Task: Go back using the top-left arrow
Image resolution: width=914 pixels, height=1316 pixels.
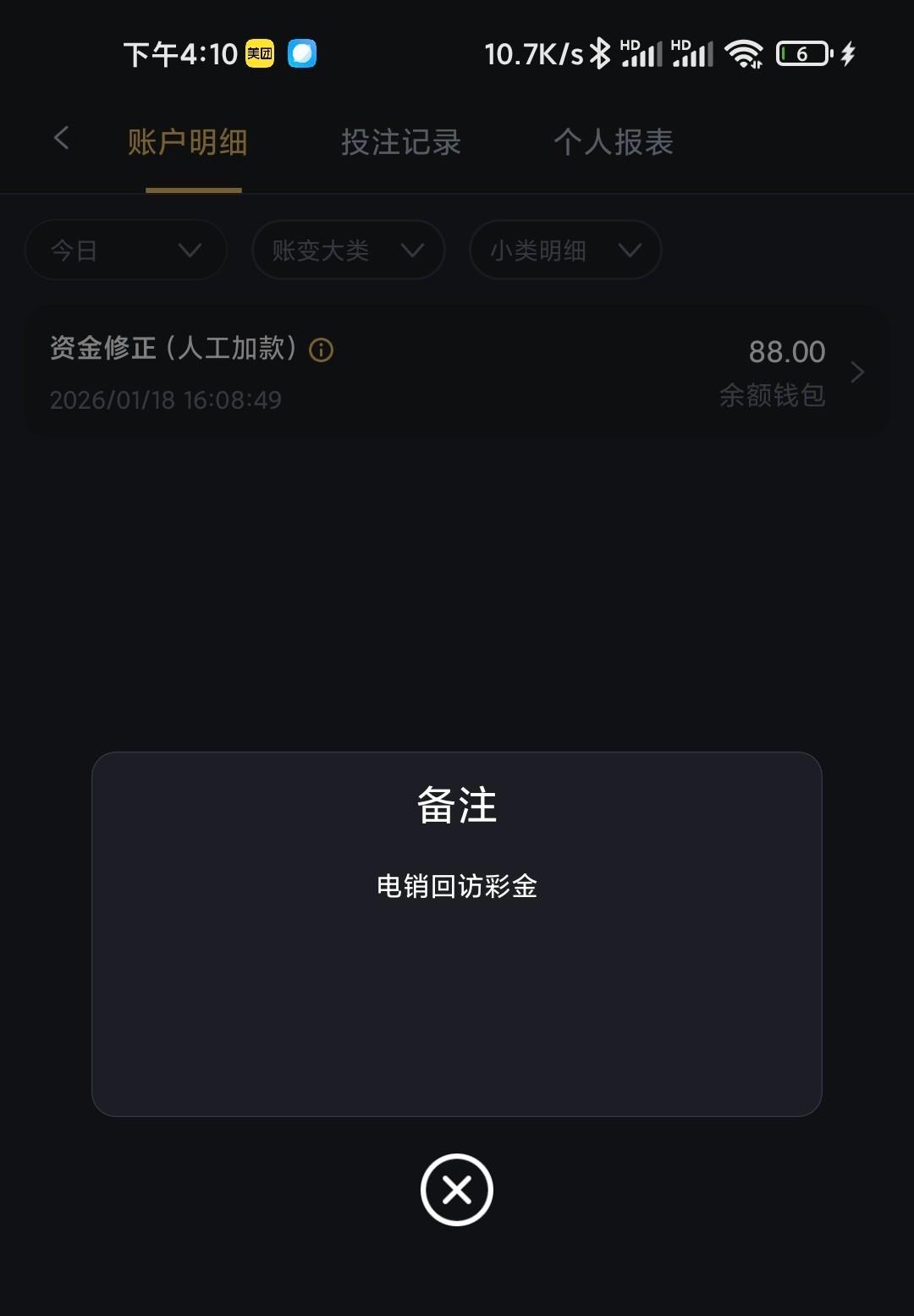Action: [x=61, y=139]
